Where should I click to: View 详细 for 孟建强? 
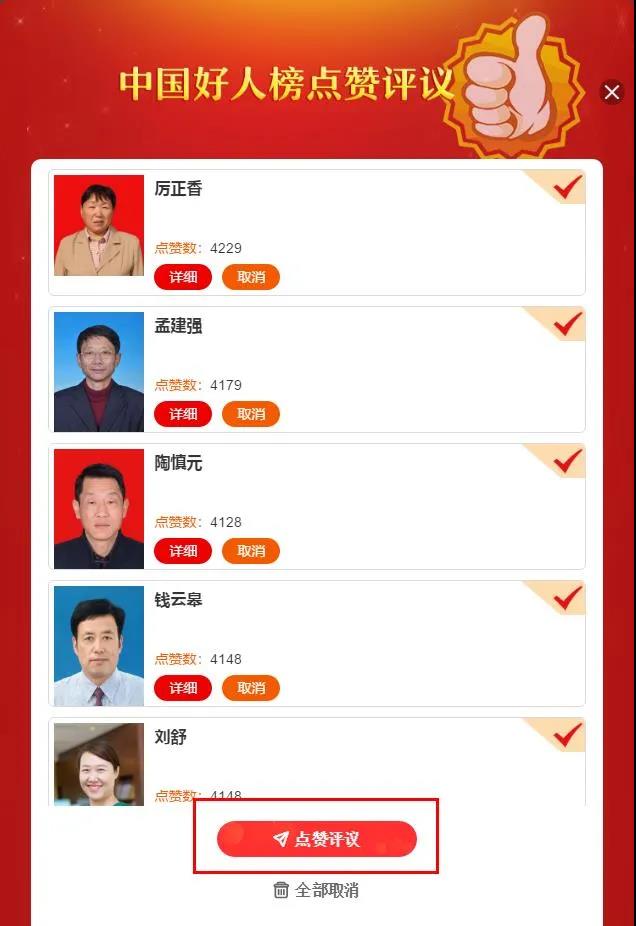pyautogui.click(x=183, y=414)
